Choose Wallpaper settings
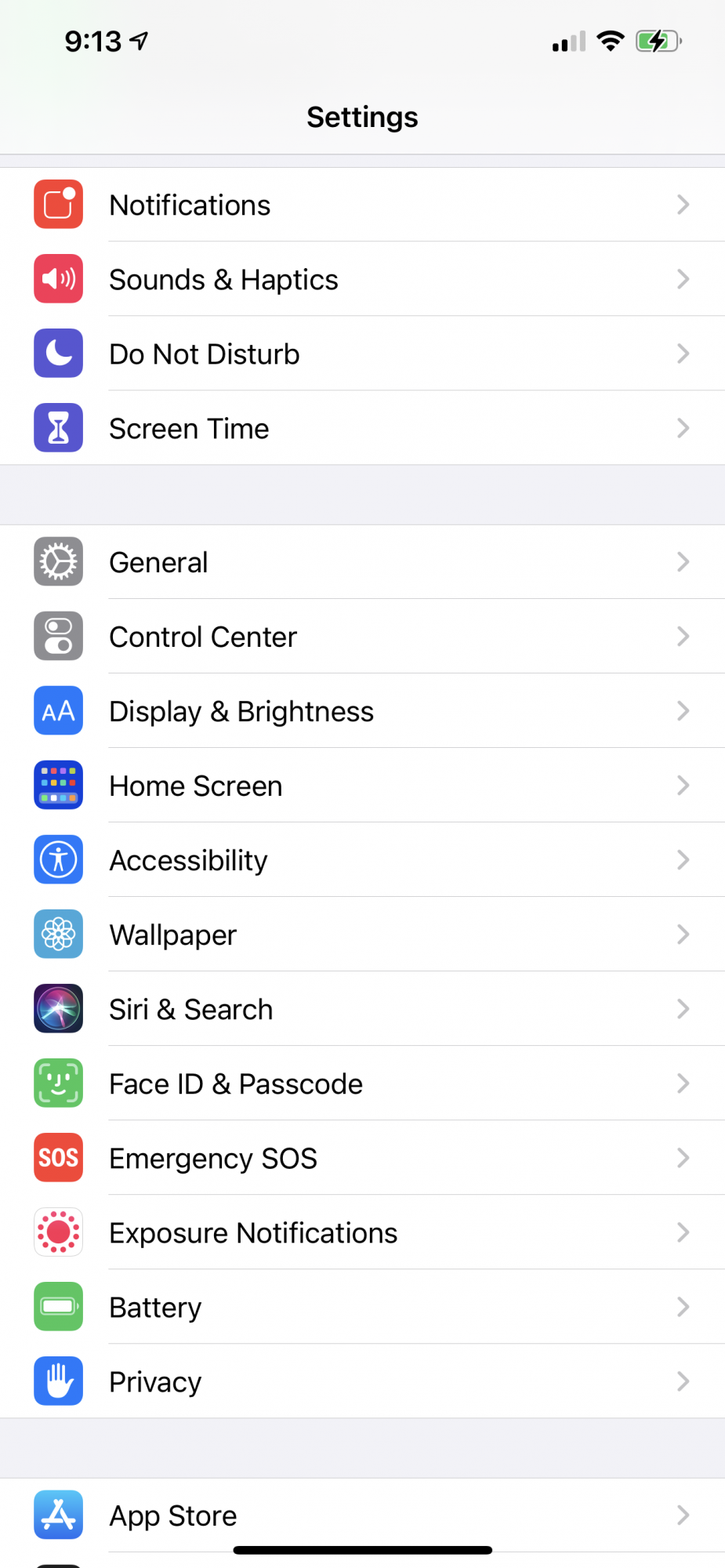 pyautogui.click(x=172, y=935)
